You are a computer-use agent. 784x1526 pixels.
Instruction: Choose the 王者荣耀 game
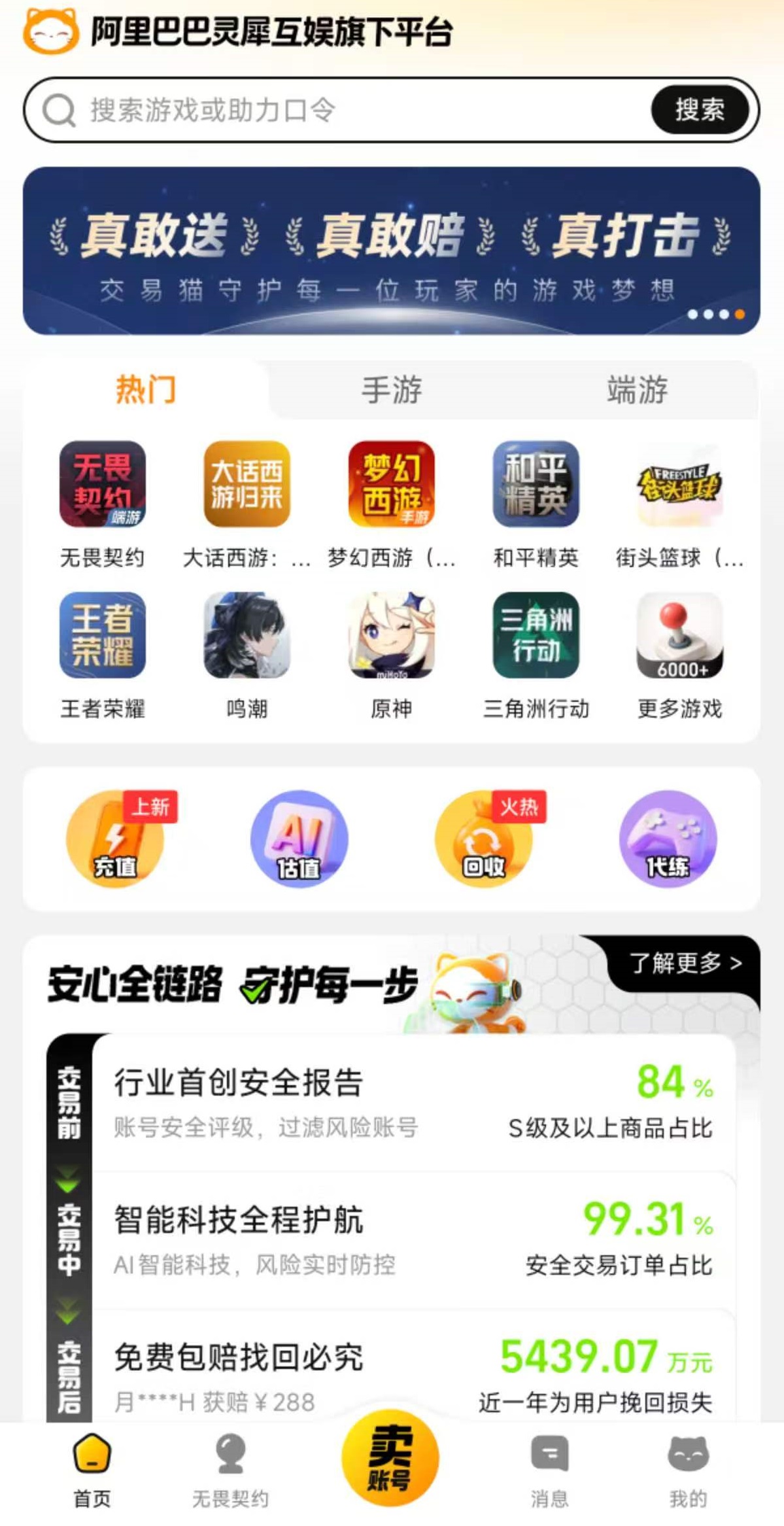[x=102, y=636]
